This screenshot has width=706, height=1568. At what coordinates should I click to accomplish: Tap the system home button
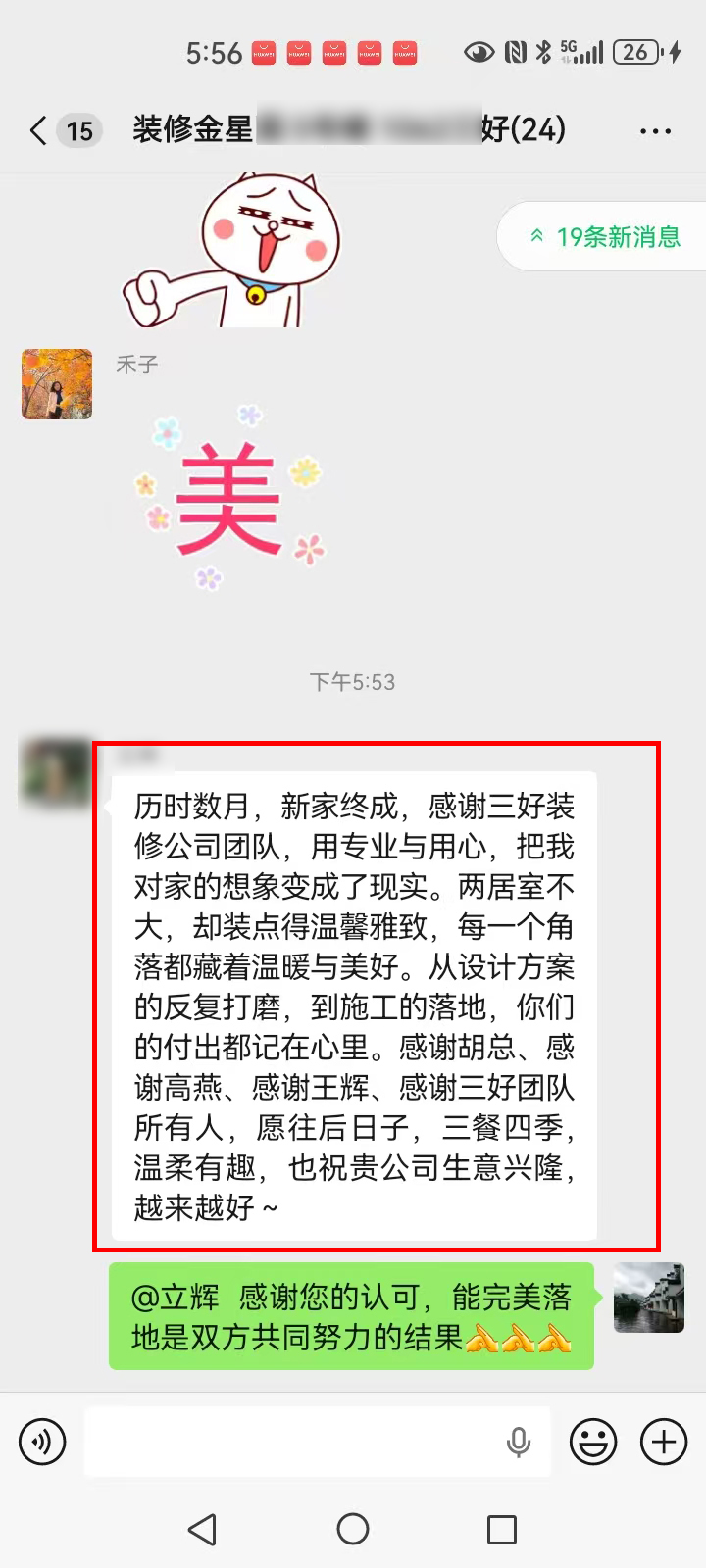click(x=353, y=1529)
